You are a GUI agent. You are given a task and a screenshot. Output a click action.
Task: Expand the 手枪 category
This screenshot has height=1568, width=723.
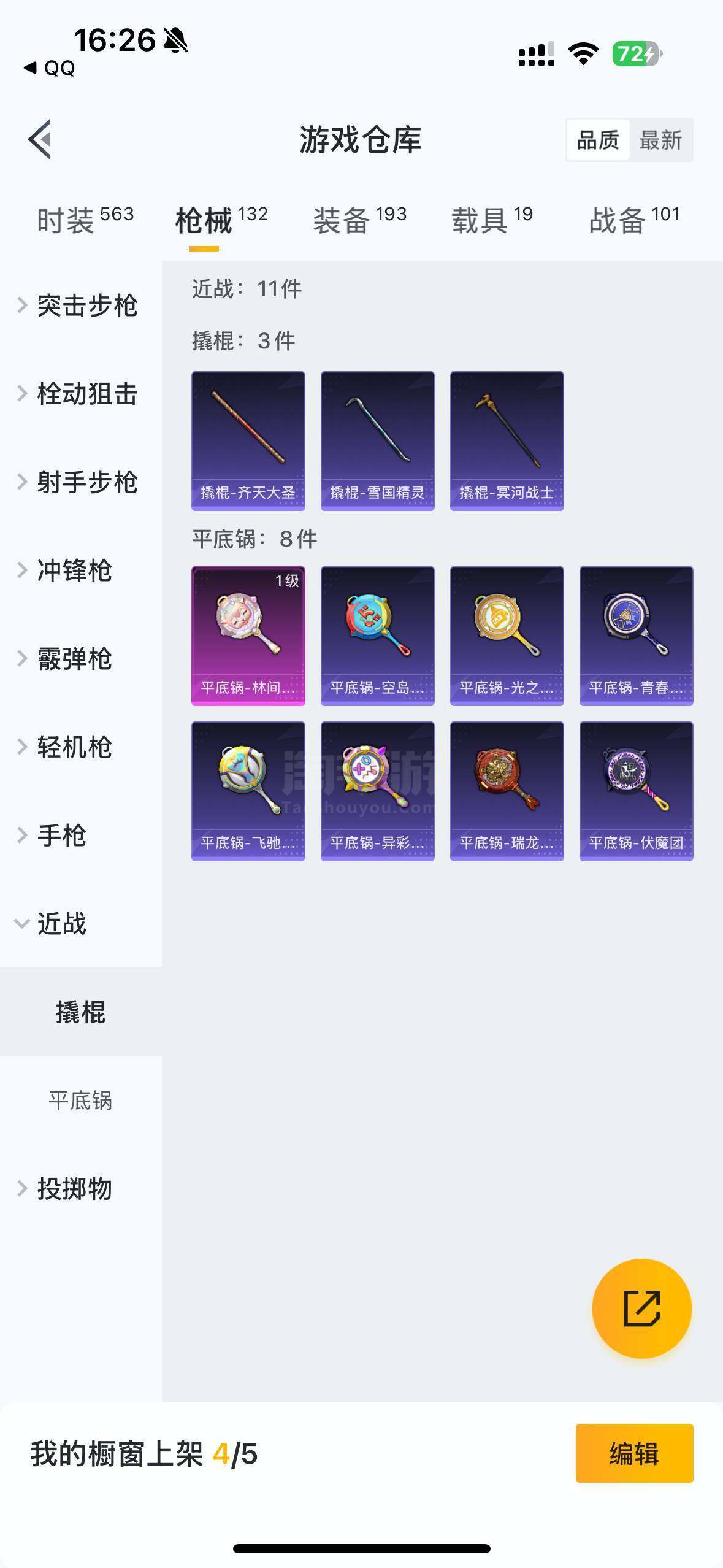[61, 836]
